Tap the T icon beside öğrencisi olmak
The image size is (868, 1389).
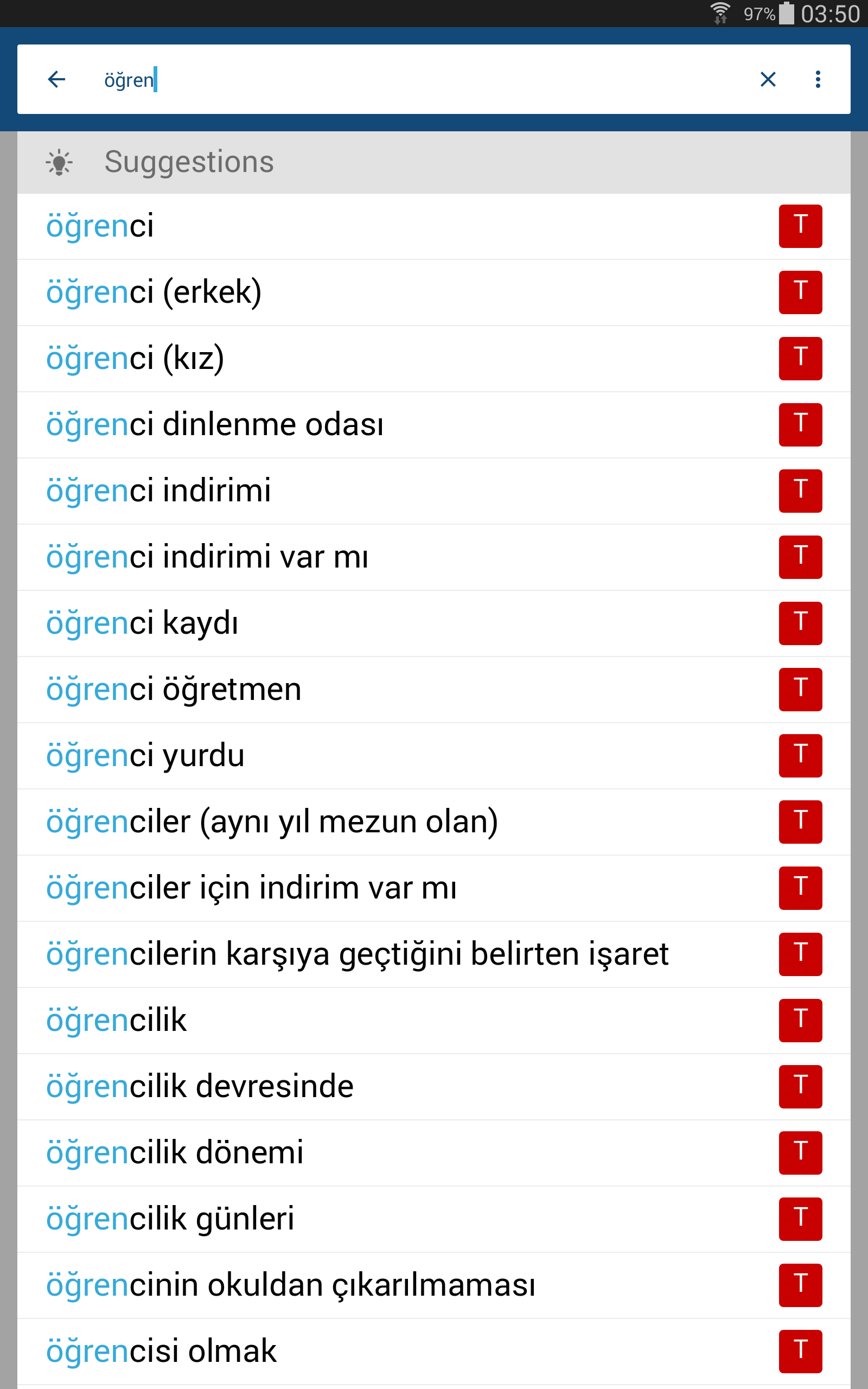[x=800, y=1350]
